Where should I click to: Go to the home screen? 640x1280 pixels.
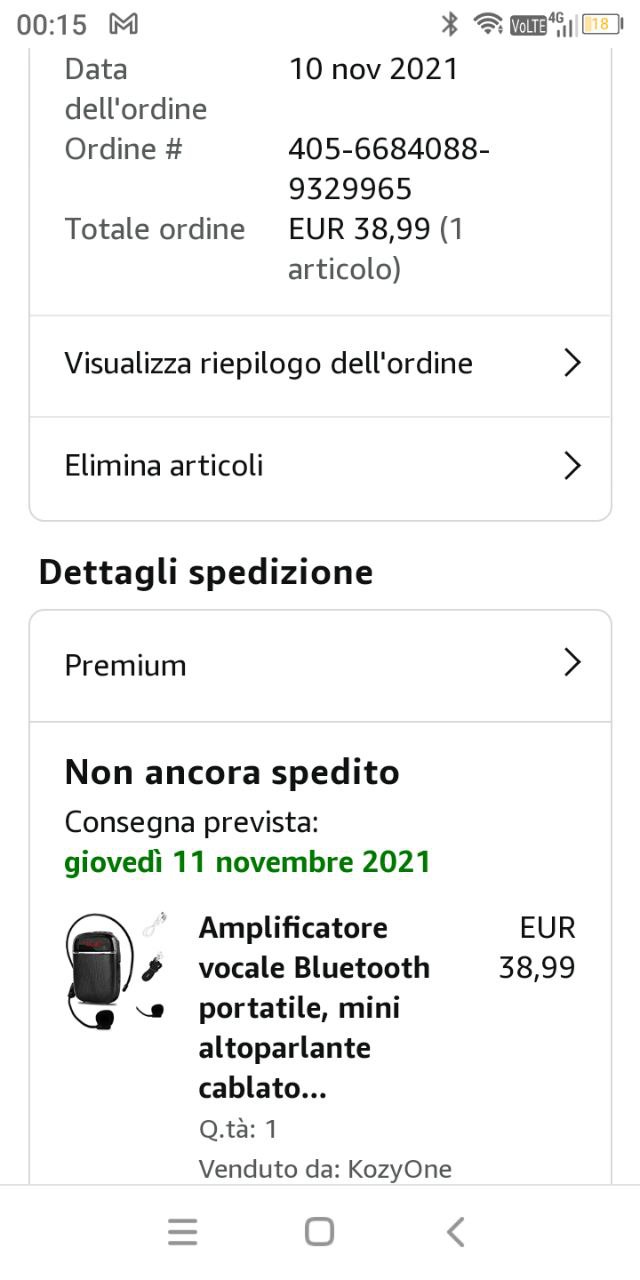(x=319, y=1232)
